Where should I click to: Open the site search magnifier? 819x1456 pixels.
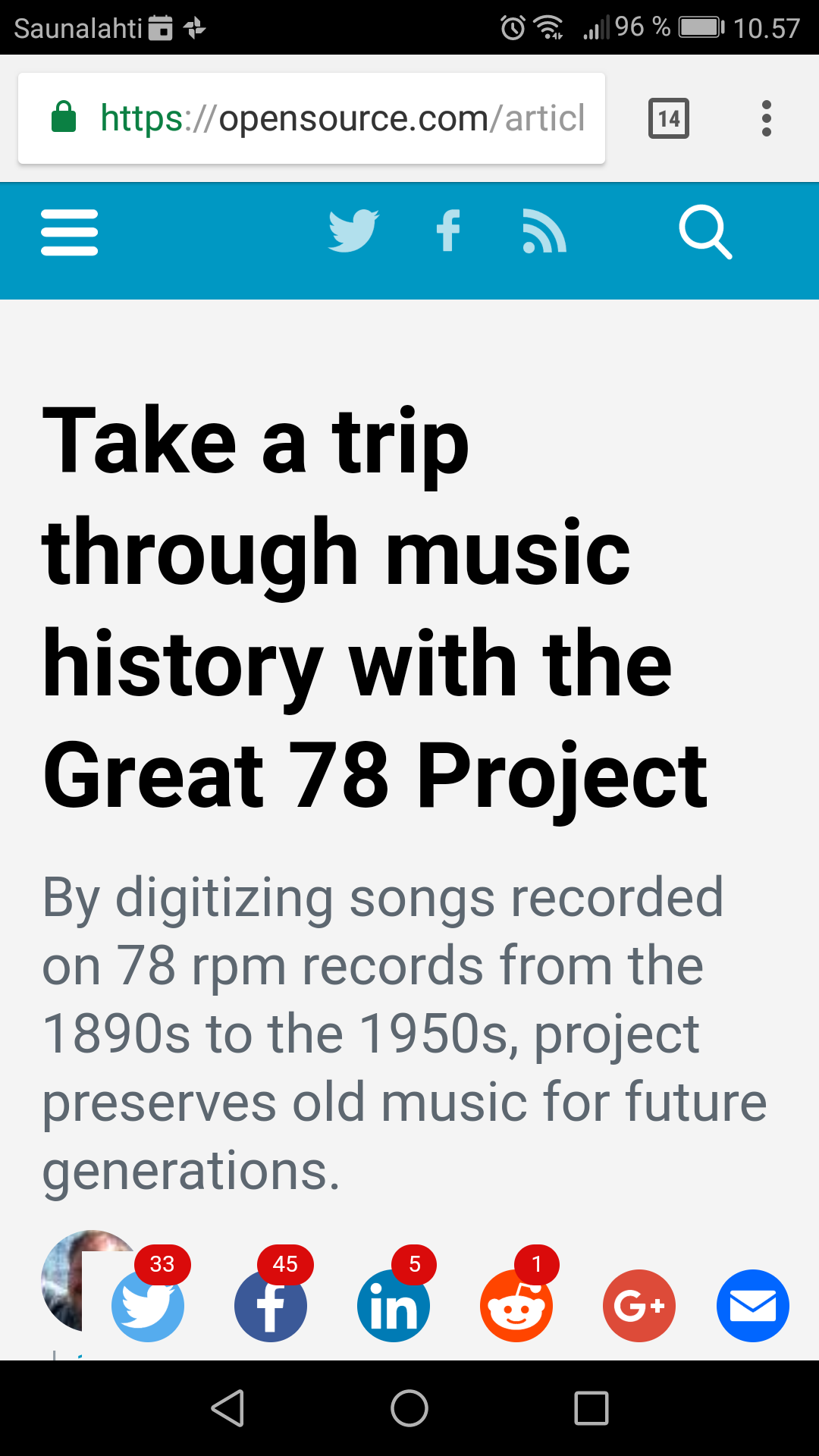tap(705, 232)
